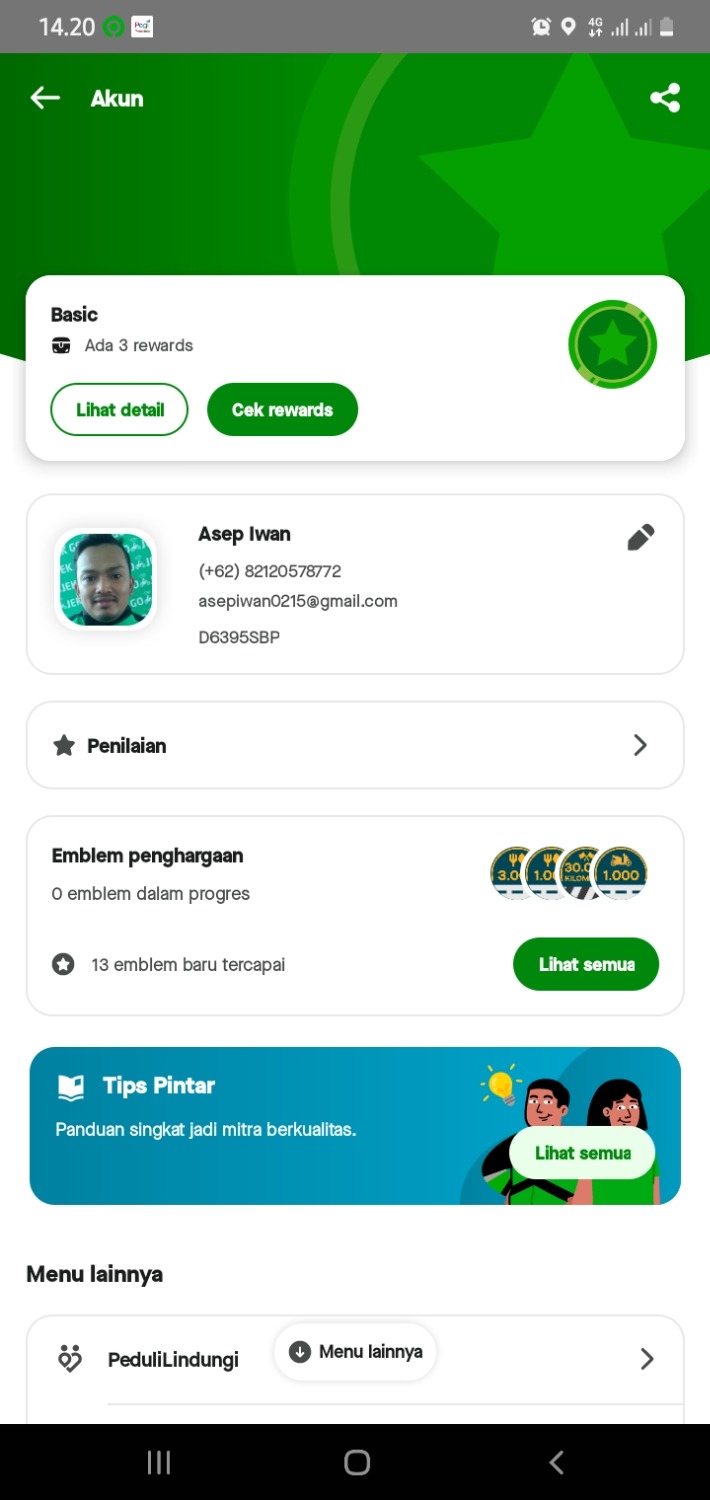The image size is (710, 1500).
Task: View all emblems with Lihat semua
Action: point(586,964)
